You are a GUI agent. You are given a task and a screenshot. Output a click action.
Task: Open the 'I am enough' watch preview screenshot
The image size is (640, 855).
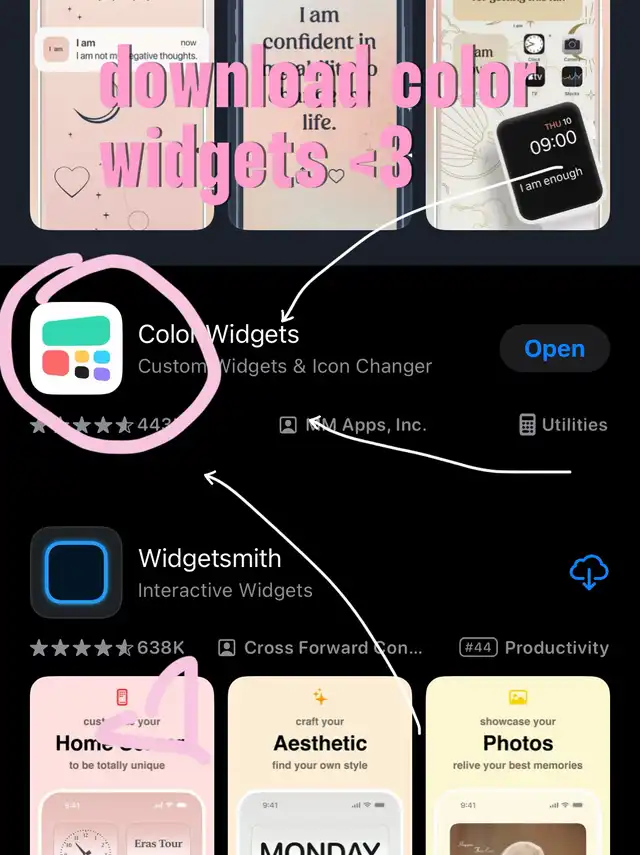tap(517, 120)
